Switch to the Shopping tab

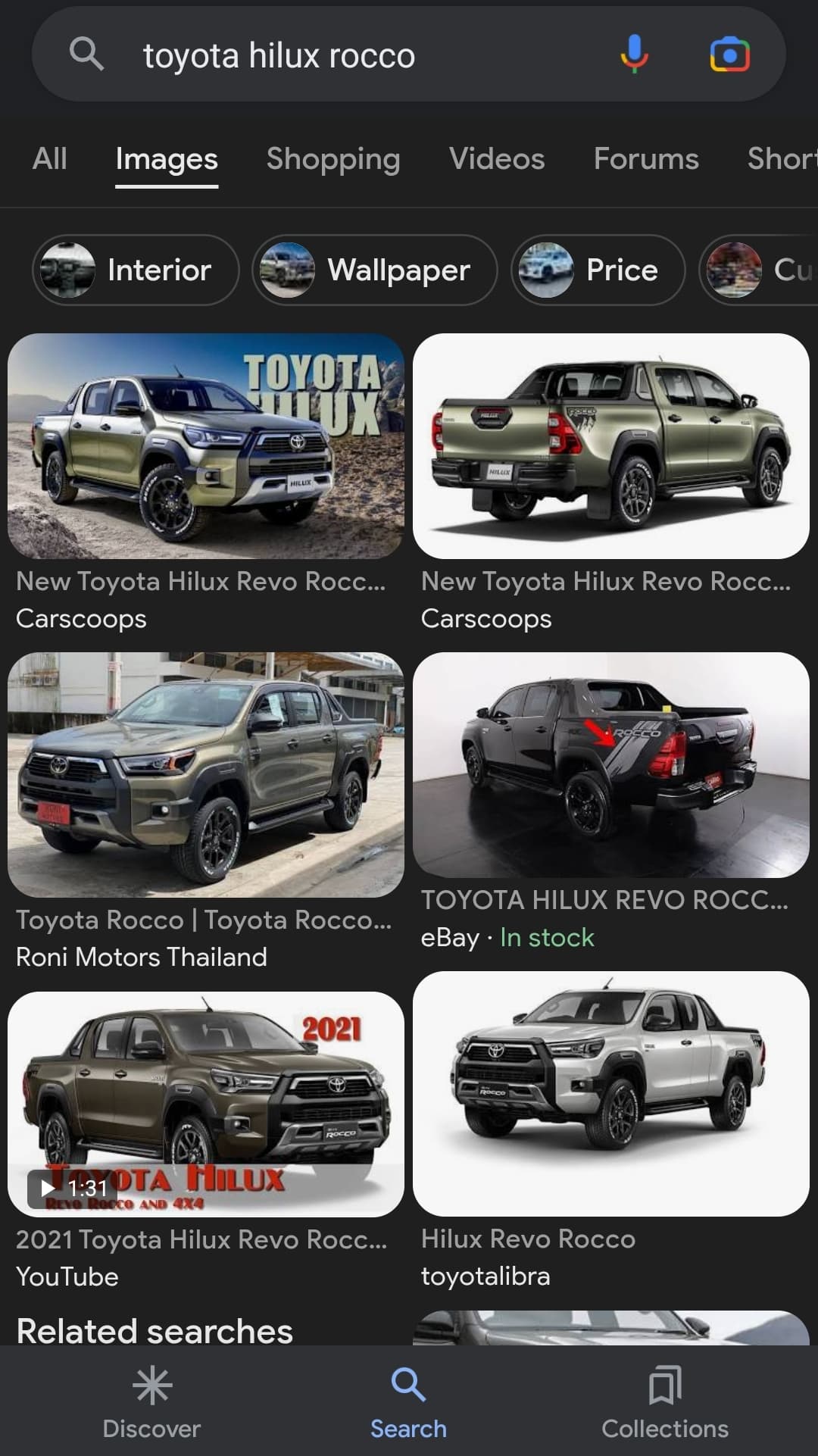click(333, 159)
